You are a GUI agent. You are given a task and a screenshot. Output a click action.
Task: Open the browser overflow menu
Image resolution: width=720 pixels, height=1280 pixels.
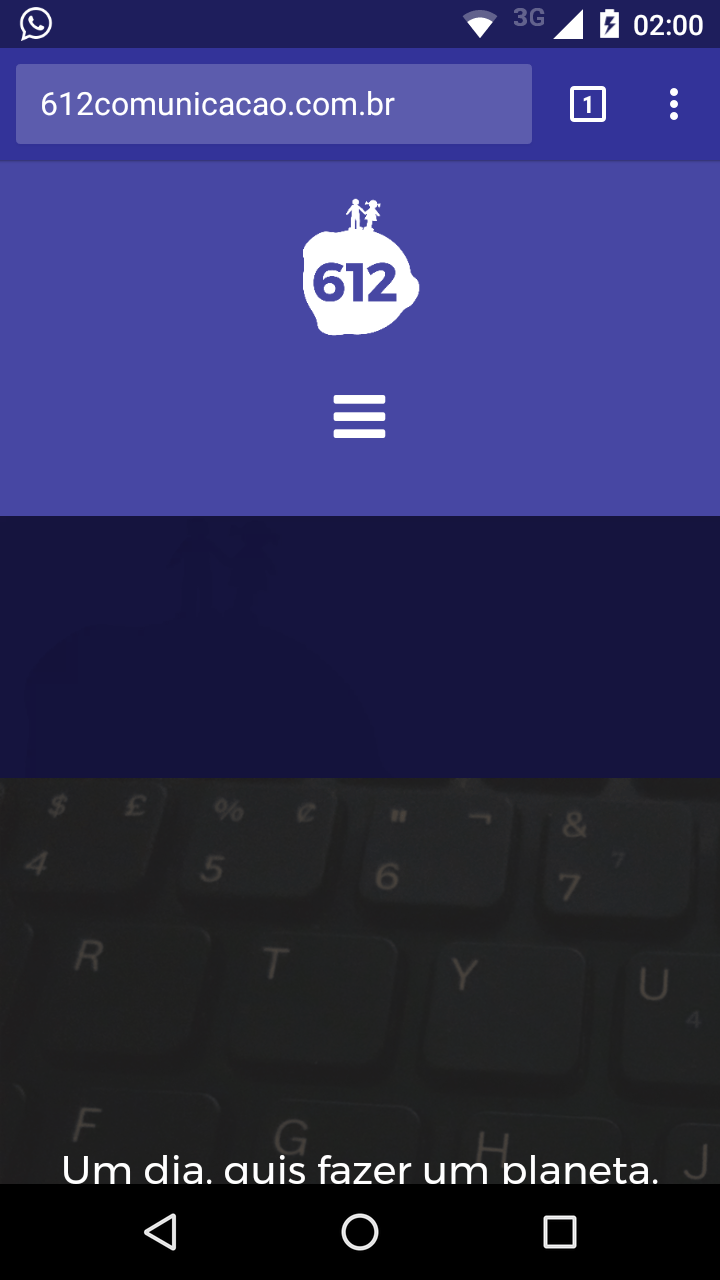(x=674, y=104)
